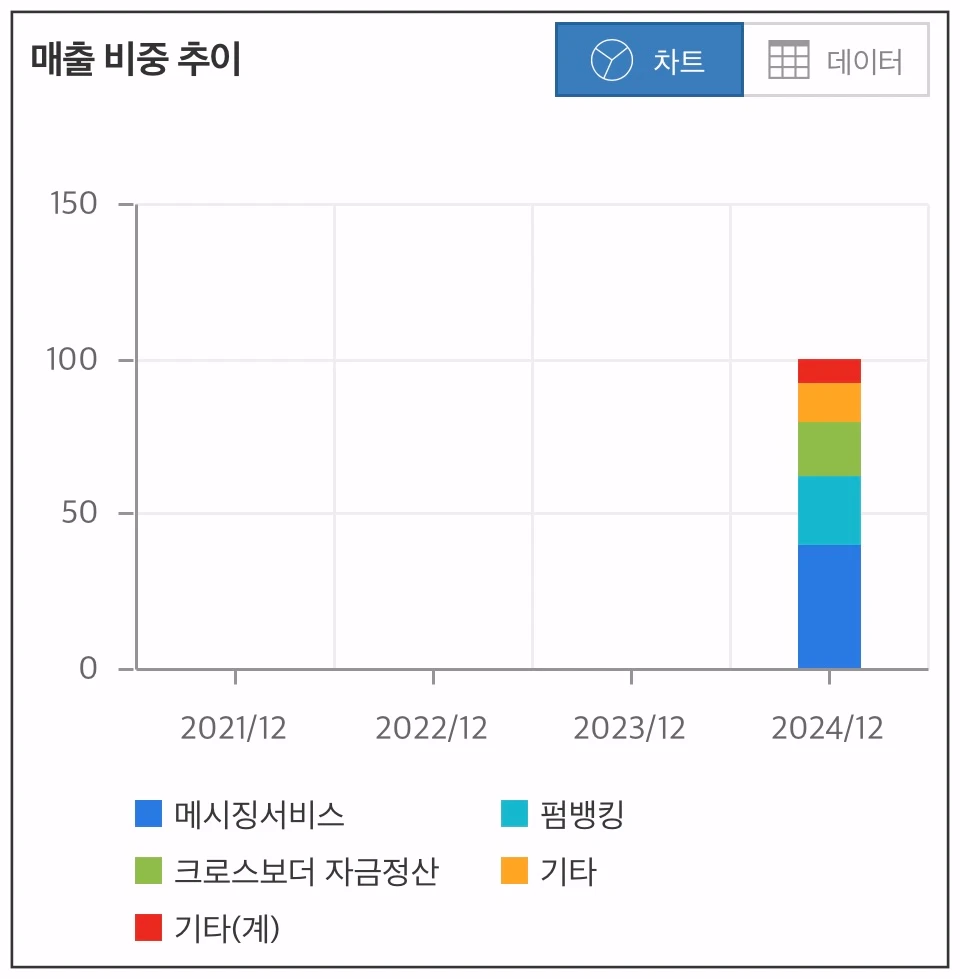960x979 pixels.
Task: Click the 2021/12 axis label
Action: coord(234,727)
